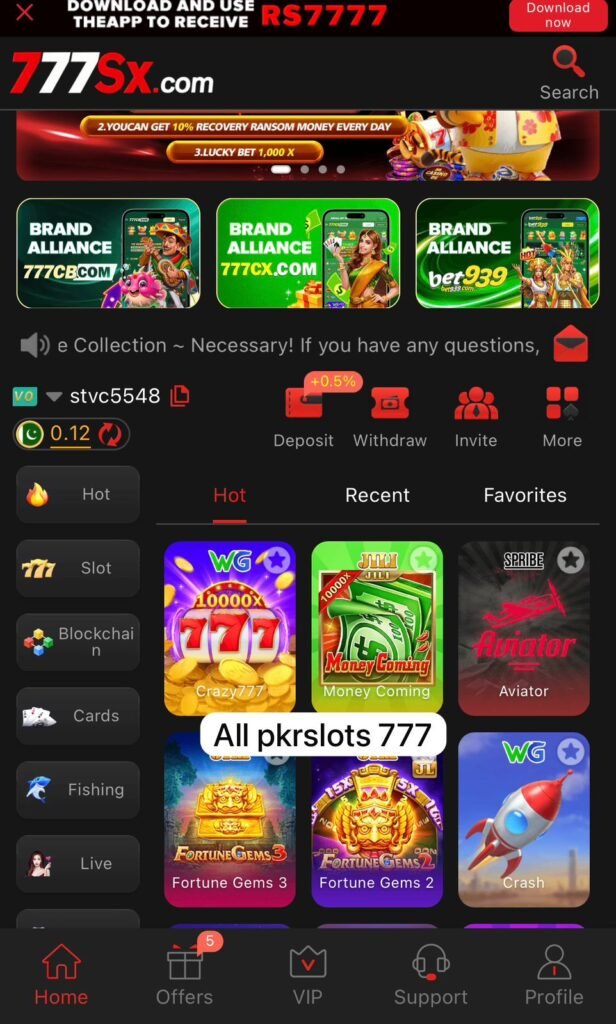The height and width of the screenshot is (1024, 616).
Task: Refresh the account balance
Action: point(109,434)
